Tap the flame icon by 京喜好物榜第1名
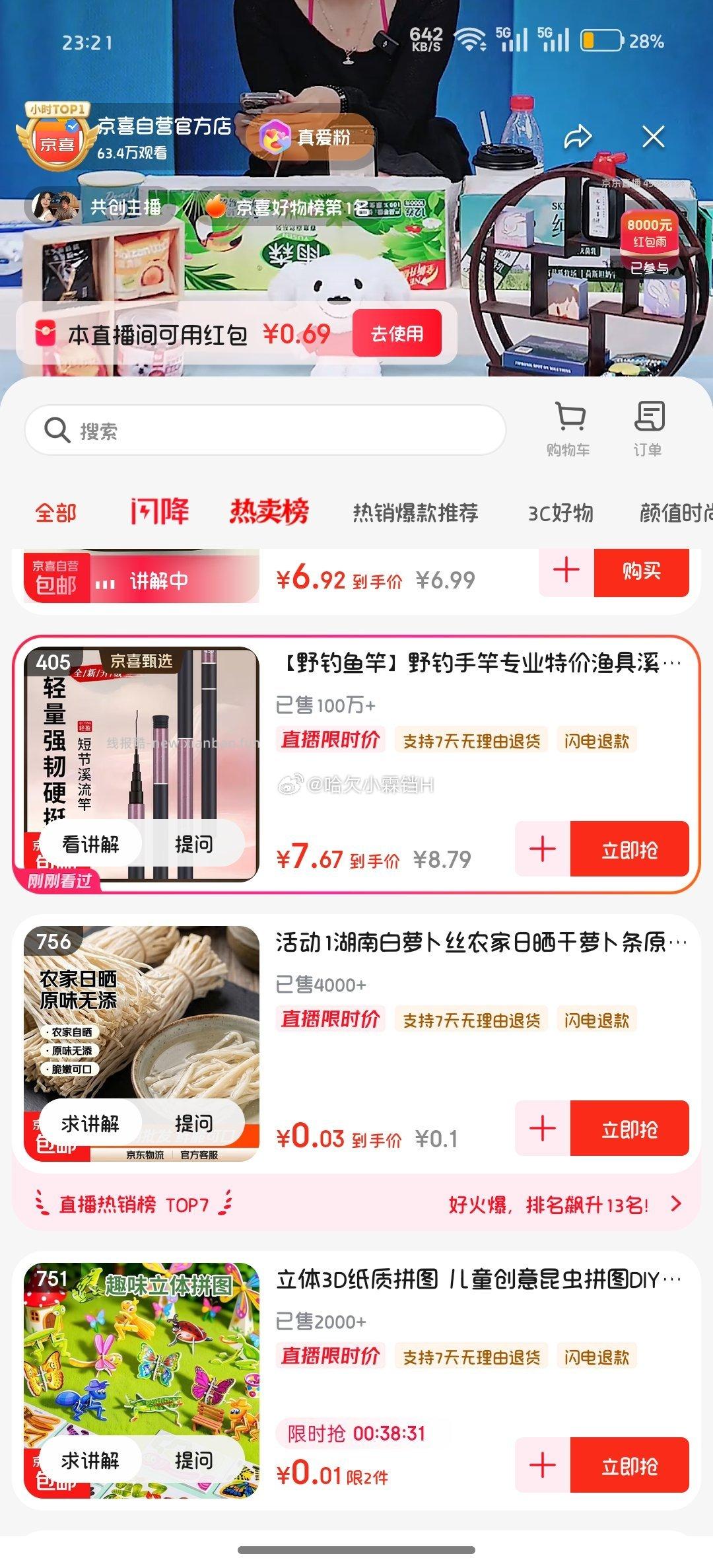 [x=219, y=208]
